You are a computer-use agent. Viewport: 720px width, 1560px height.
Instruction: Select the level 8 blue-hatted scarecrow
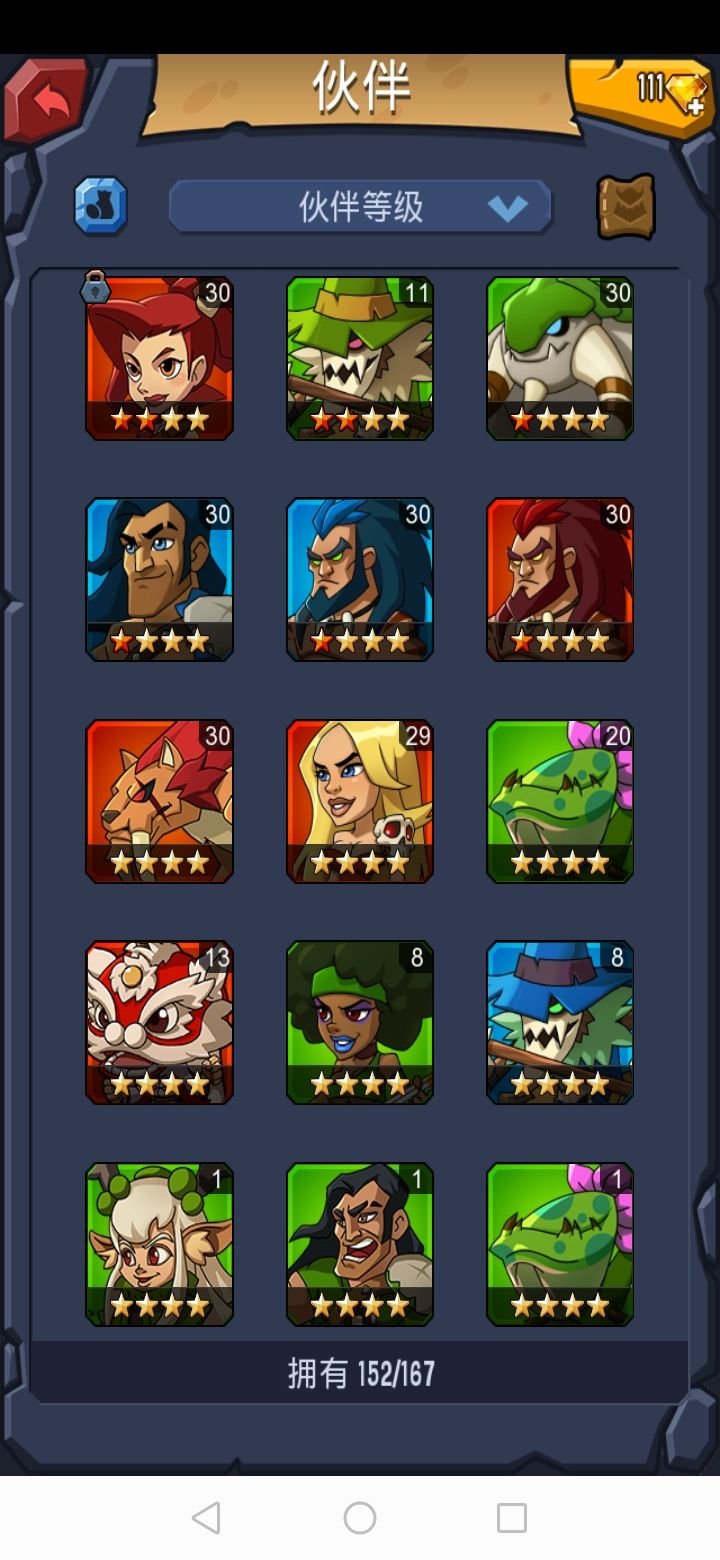(x=560, y=1022)
